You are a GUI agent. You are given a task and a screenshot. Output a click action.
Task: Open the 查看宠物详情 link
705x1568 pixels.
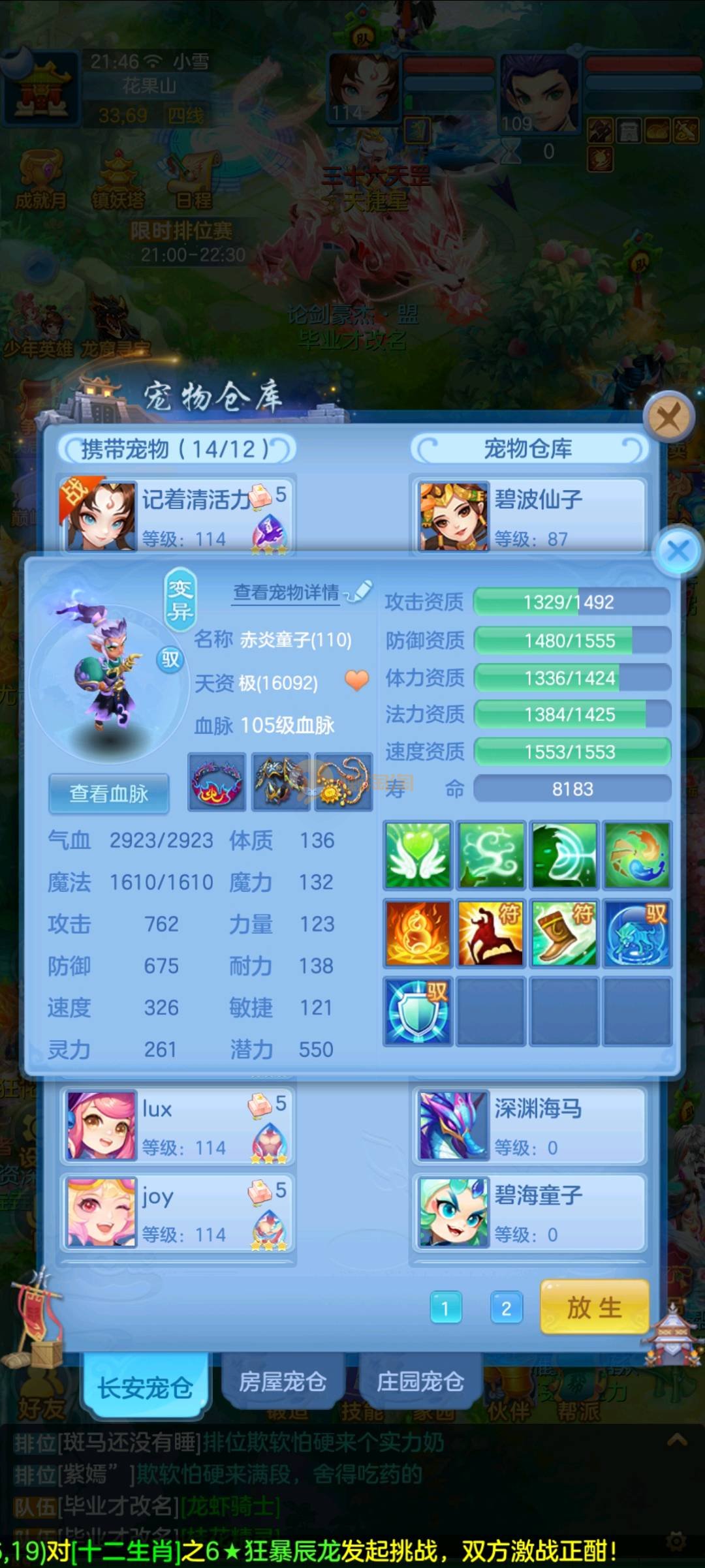pyautogui.click(x=287, y=592)
